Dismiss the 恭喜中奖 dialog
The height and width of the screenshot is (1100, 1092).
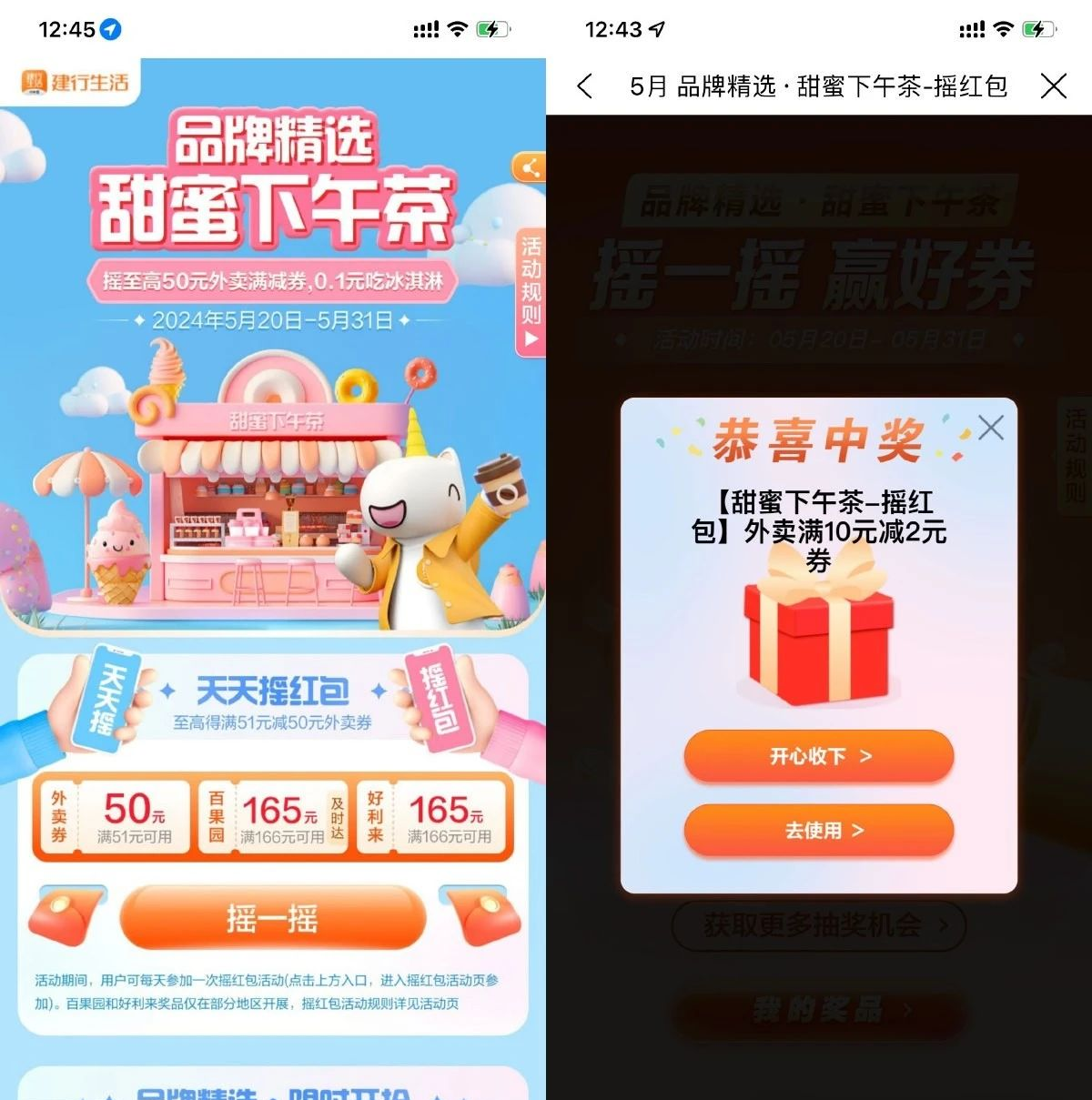tap(991, 428)
